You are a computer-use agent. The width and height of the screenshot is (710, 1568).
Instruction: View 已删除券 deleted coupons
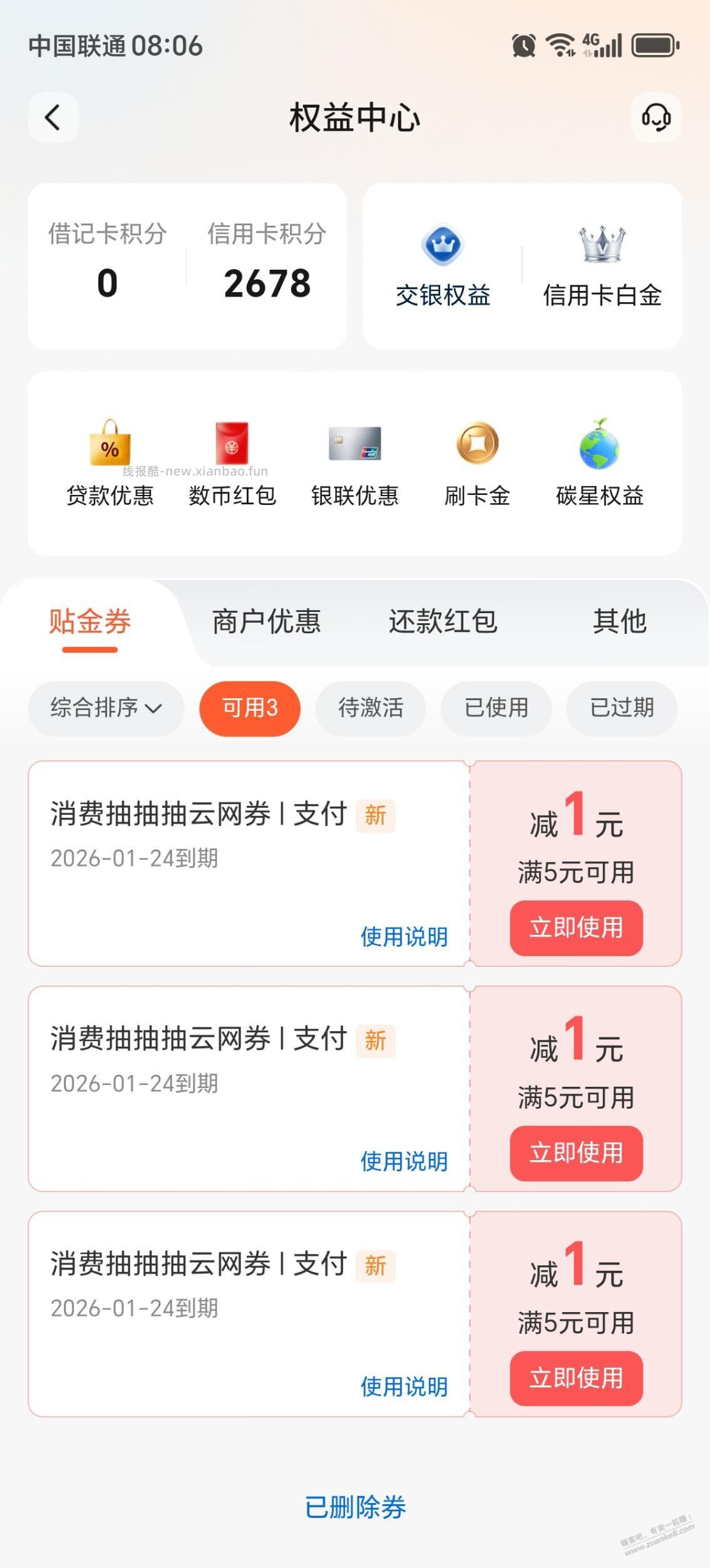click(354, 1506)
